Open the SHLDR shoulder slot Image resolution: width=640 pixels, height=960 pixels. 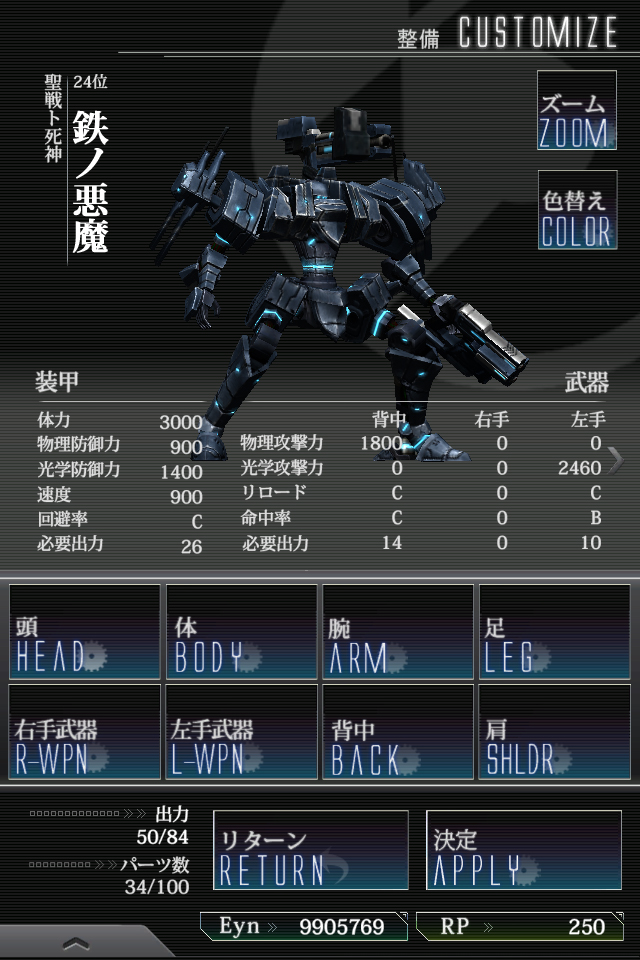click(554, 732)
